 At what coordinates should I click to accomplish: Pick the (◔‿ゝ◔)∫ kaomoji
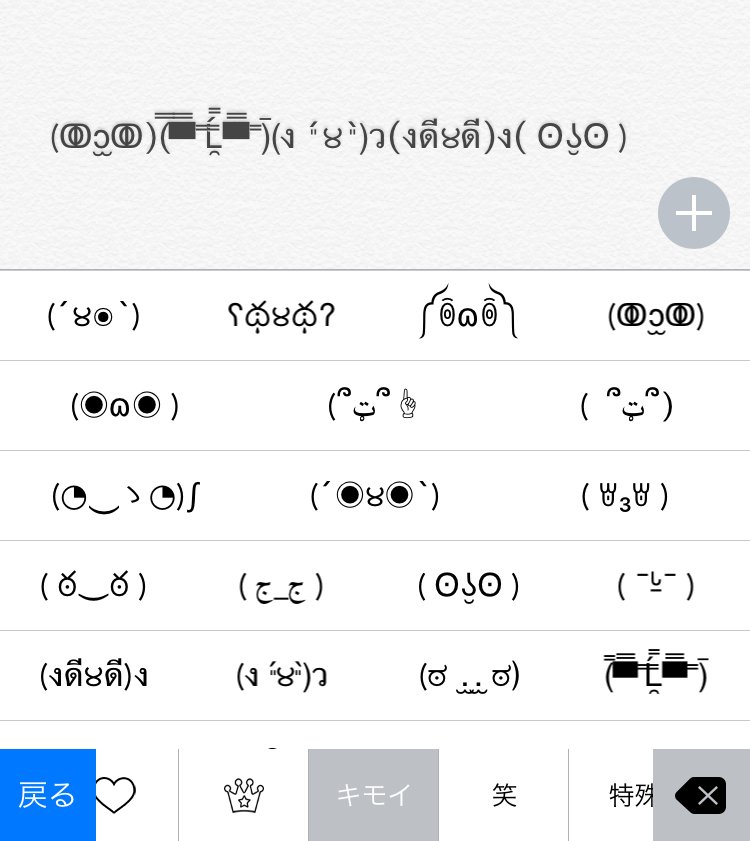pos(125,496)
